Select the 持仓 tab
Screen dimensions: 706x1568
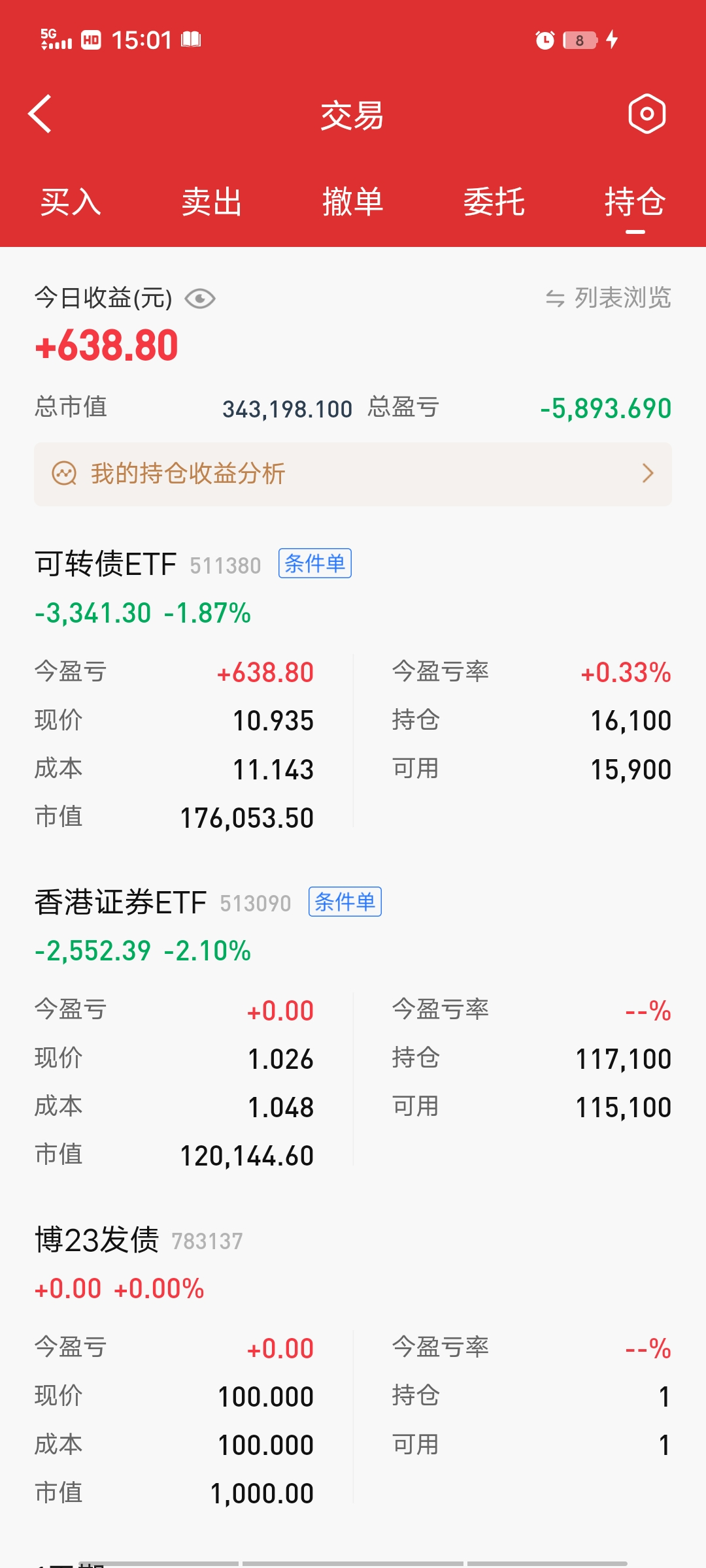pyautogui.click(x=635, y=202)
